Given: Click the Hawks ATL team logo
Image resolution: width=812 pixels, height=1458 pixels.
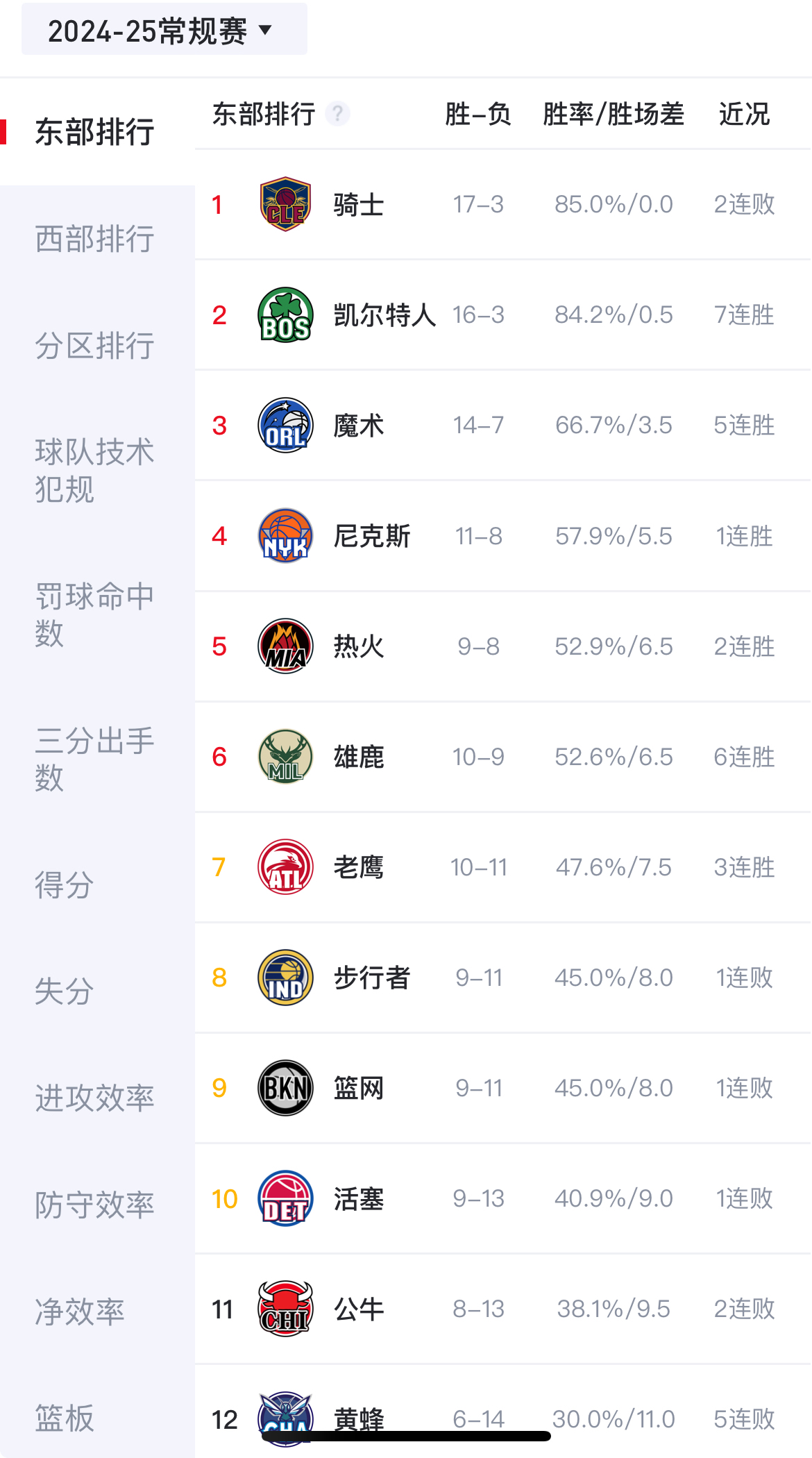Looking at the screenshot, I should point(284,866).
